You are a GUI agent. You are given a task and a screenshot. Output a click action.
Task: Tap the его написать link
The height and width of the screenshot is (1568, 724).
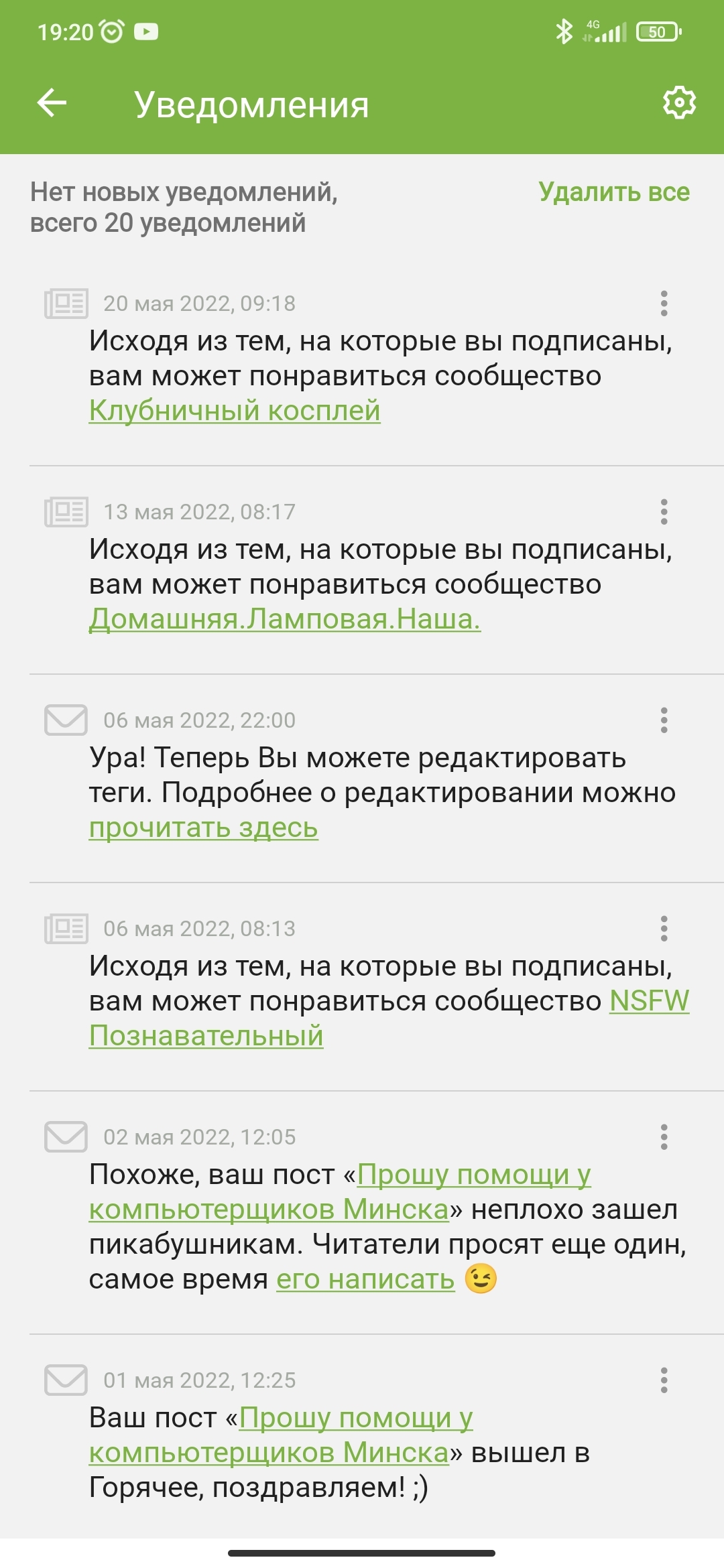365,1279
